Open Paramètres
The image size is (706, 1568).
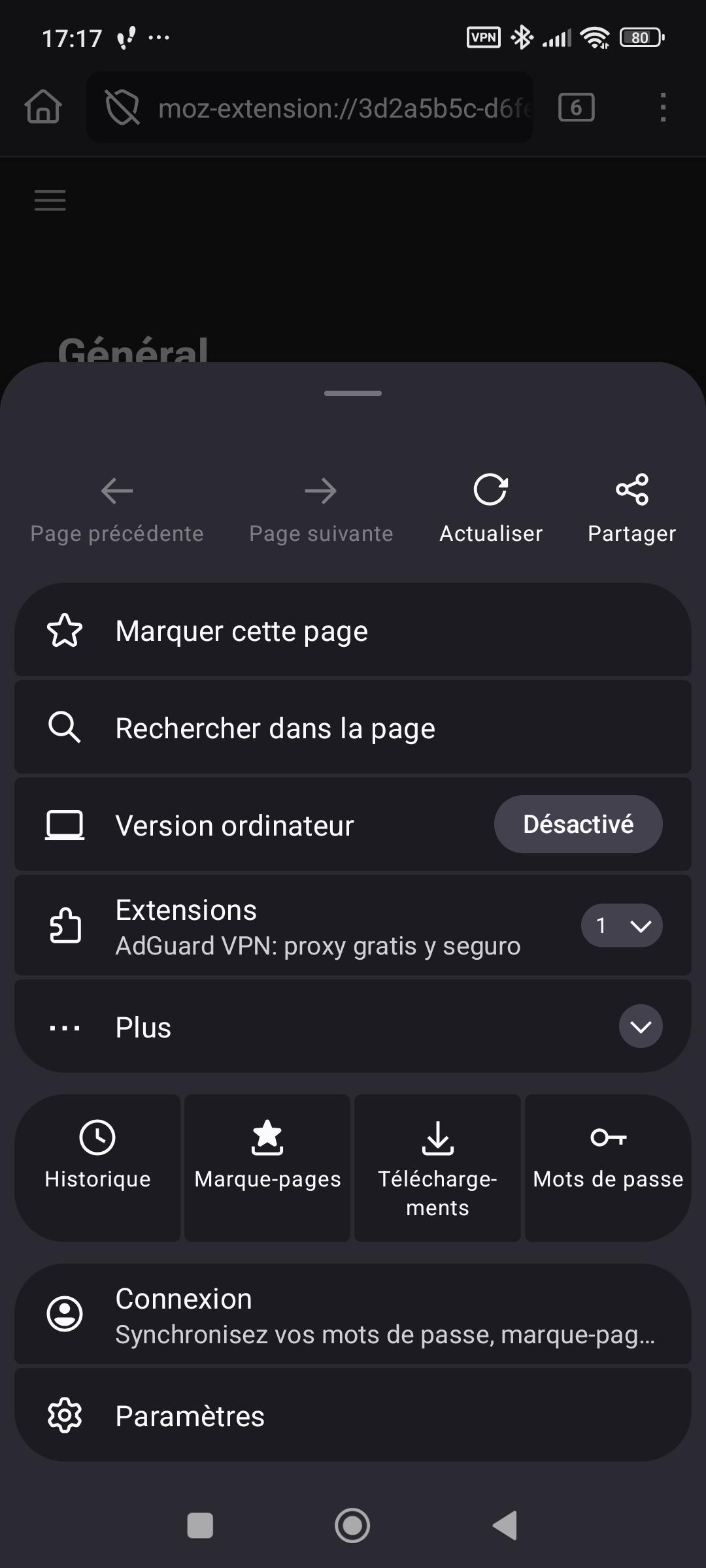tap(353, 1416)
